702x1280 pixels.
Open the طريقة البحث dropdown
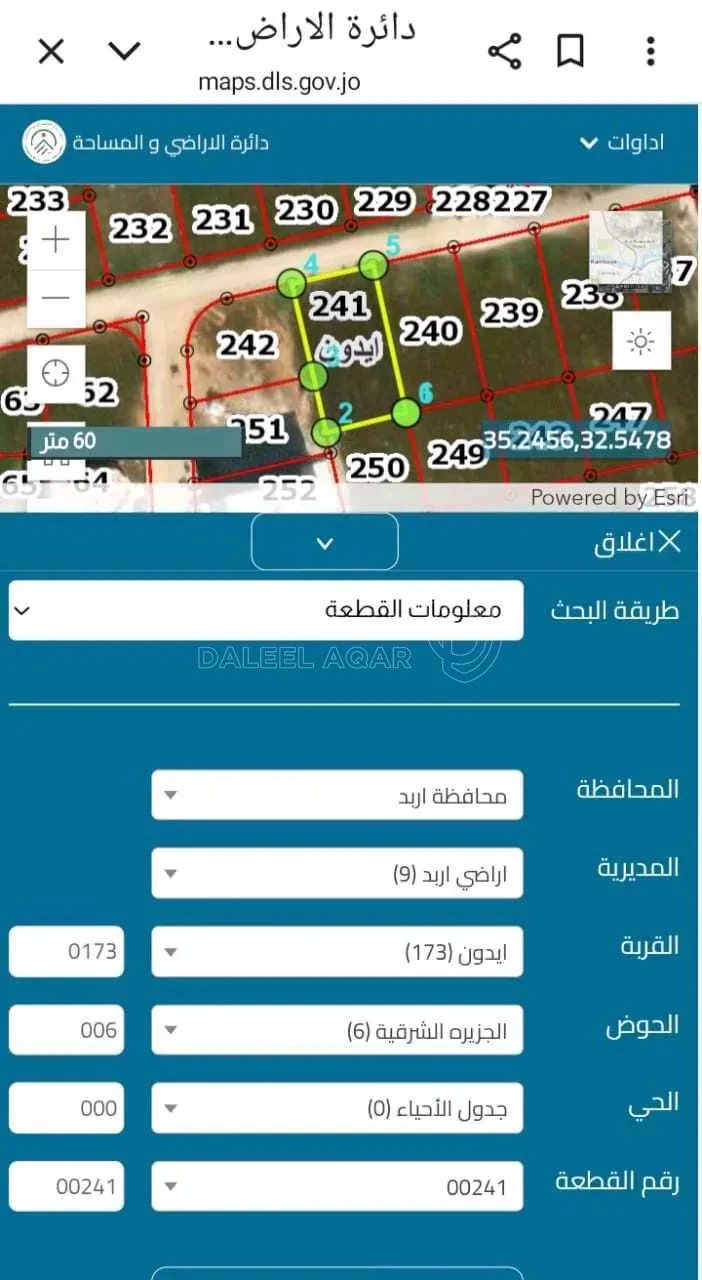click(x=266, y=610)
